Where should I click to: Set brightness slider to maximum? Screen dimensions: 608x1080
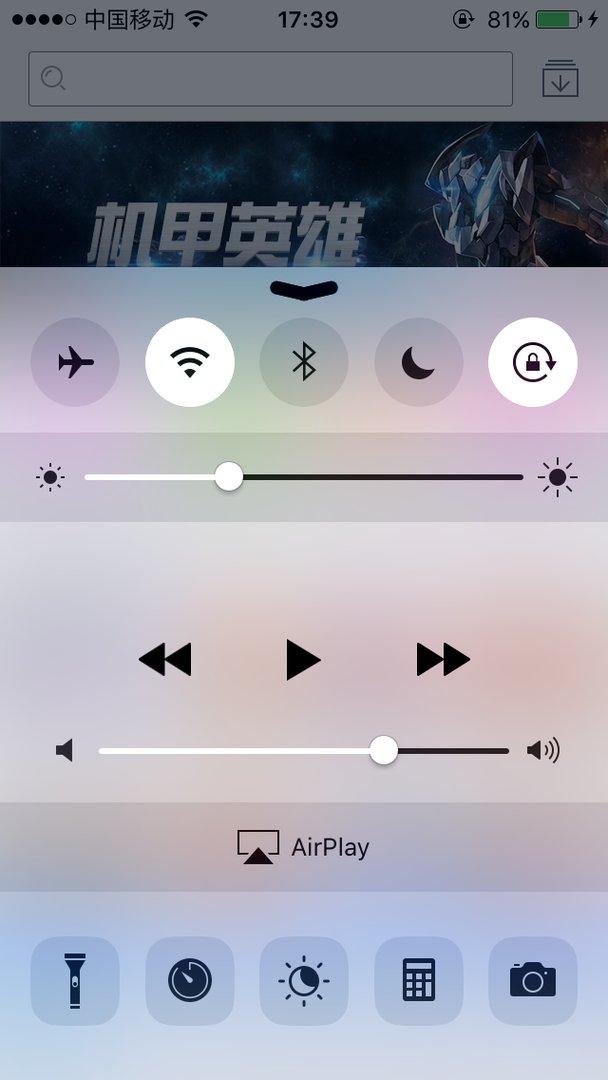(521, 477)
